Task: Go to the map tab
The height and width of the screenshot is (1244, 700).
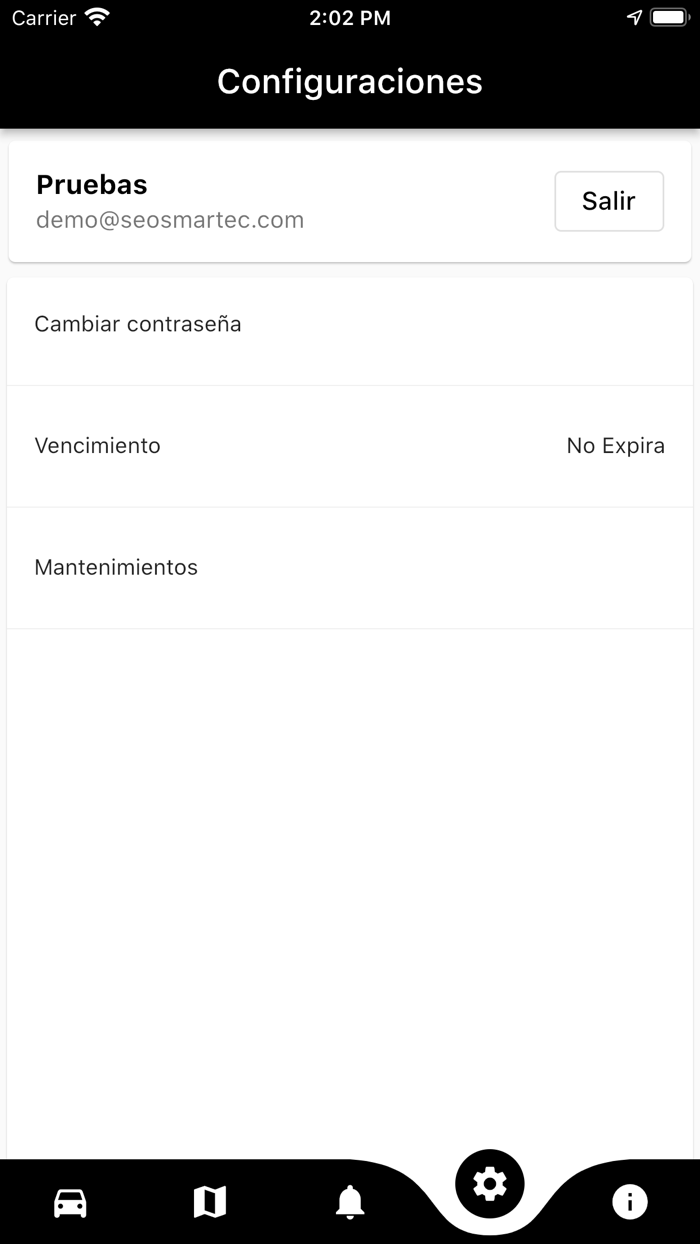Action: [210, 1202]
